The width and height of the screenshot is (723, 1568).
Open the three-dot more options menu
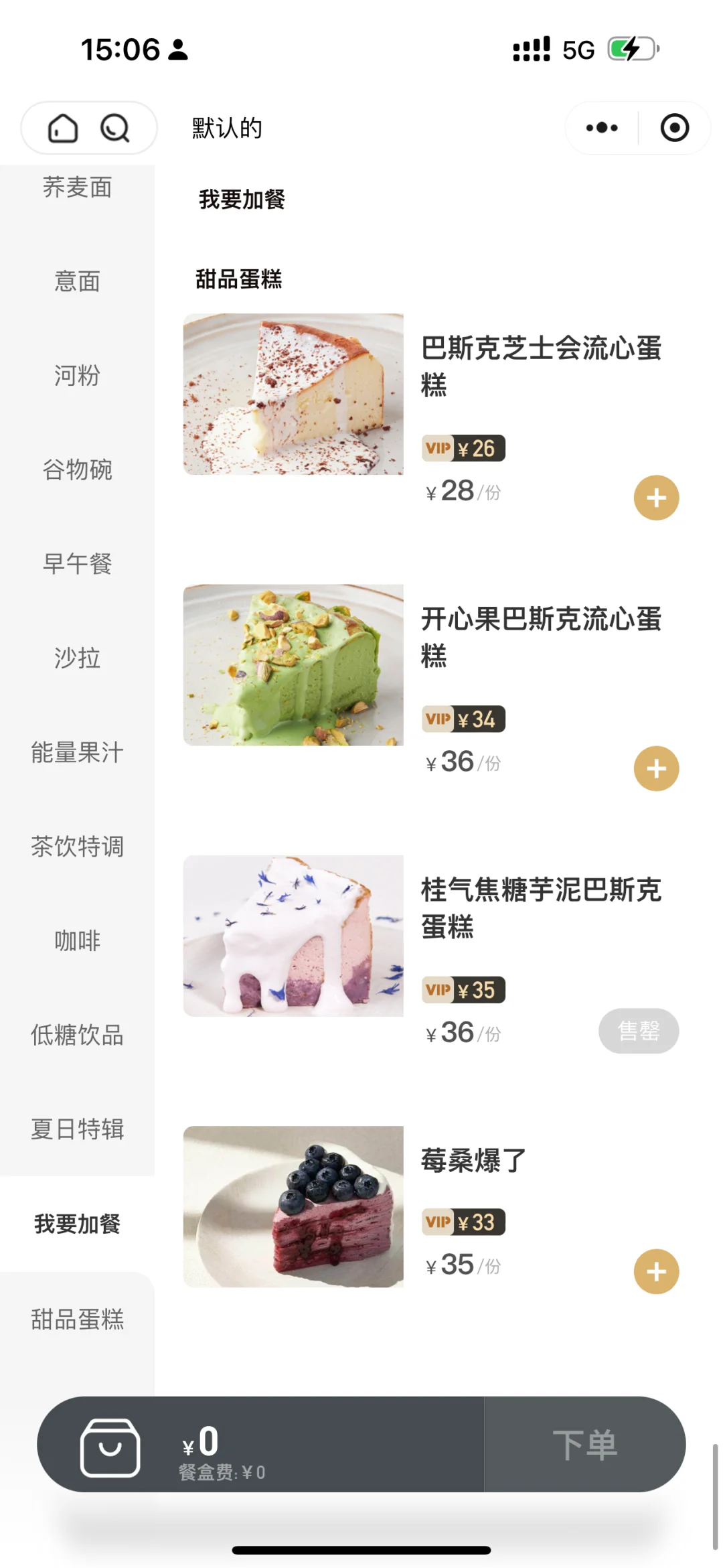coord(602,128)
